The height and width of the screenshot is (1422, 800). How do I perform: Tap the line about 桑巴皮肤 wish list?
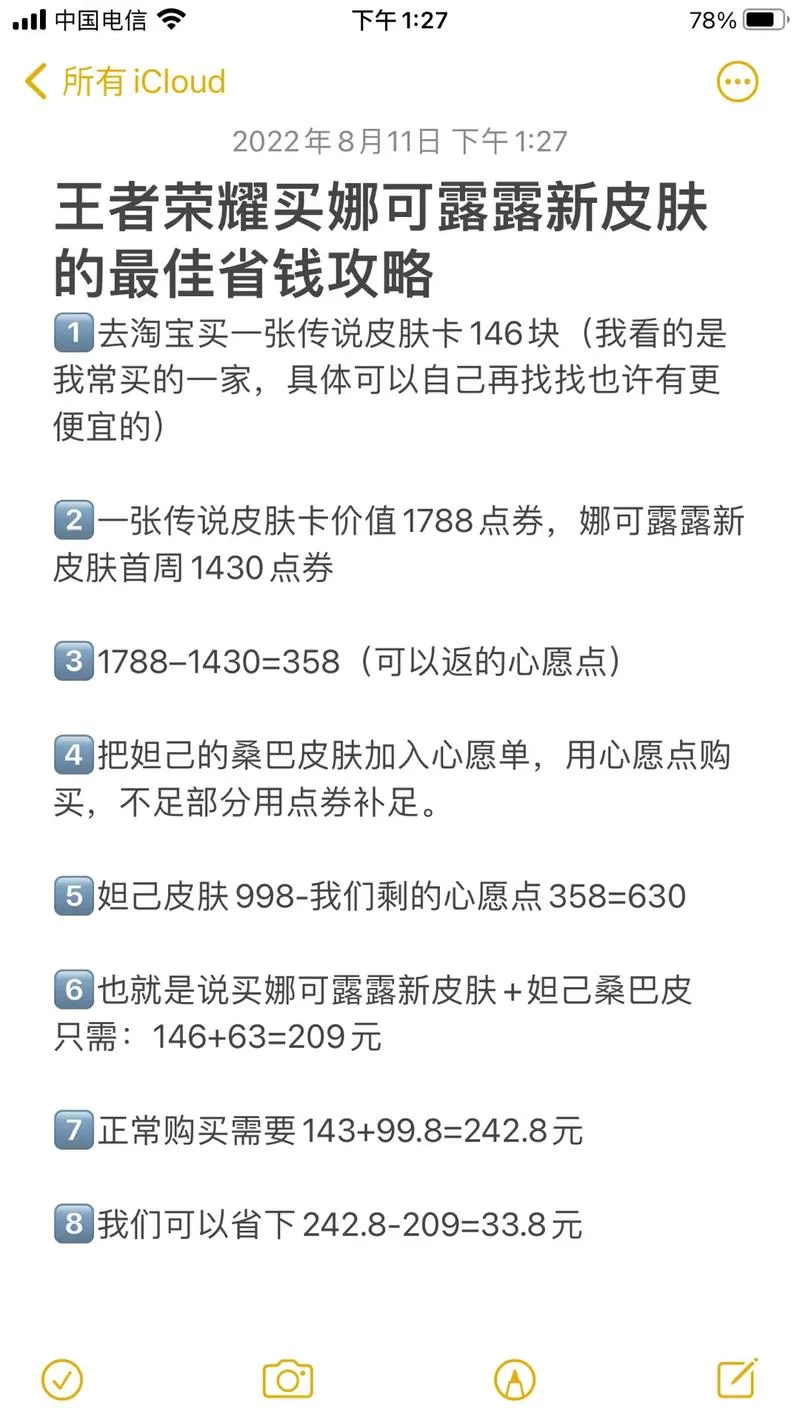tap(400, 756)
